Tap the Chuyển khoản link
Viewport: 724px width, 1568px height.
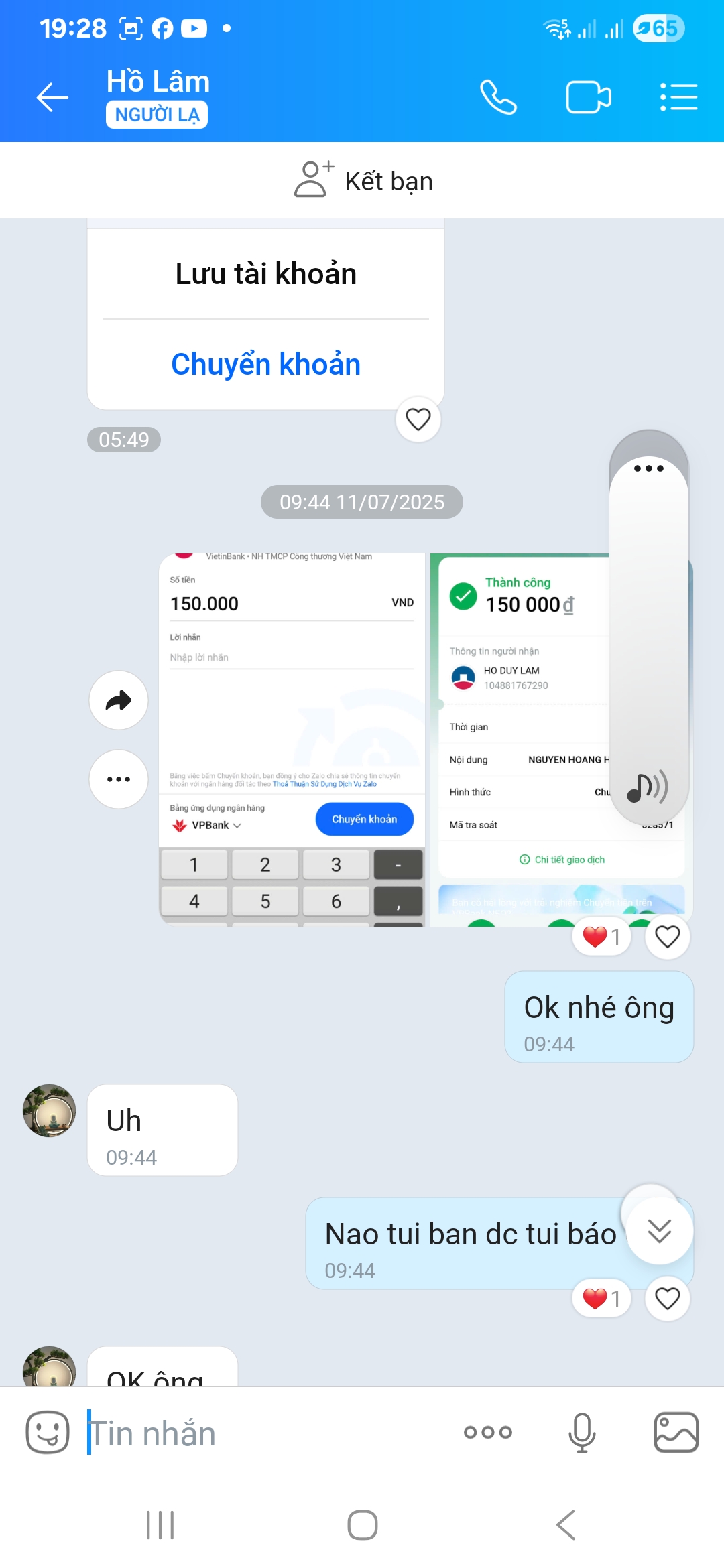[265, 364]
